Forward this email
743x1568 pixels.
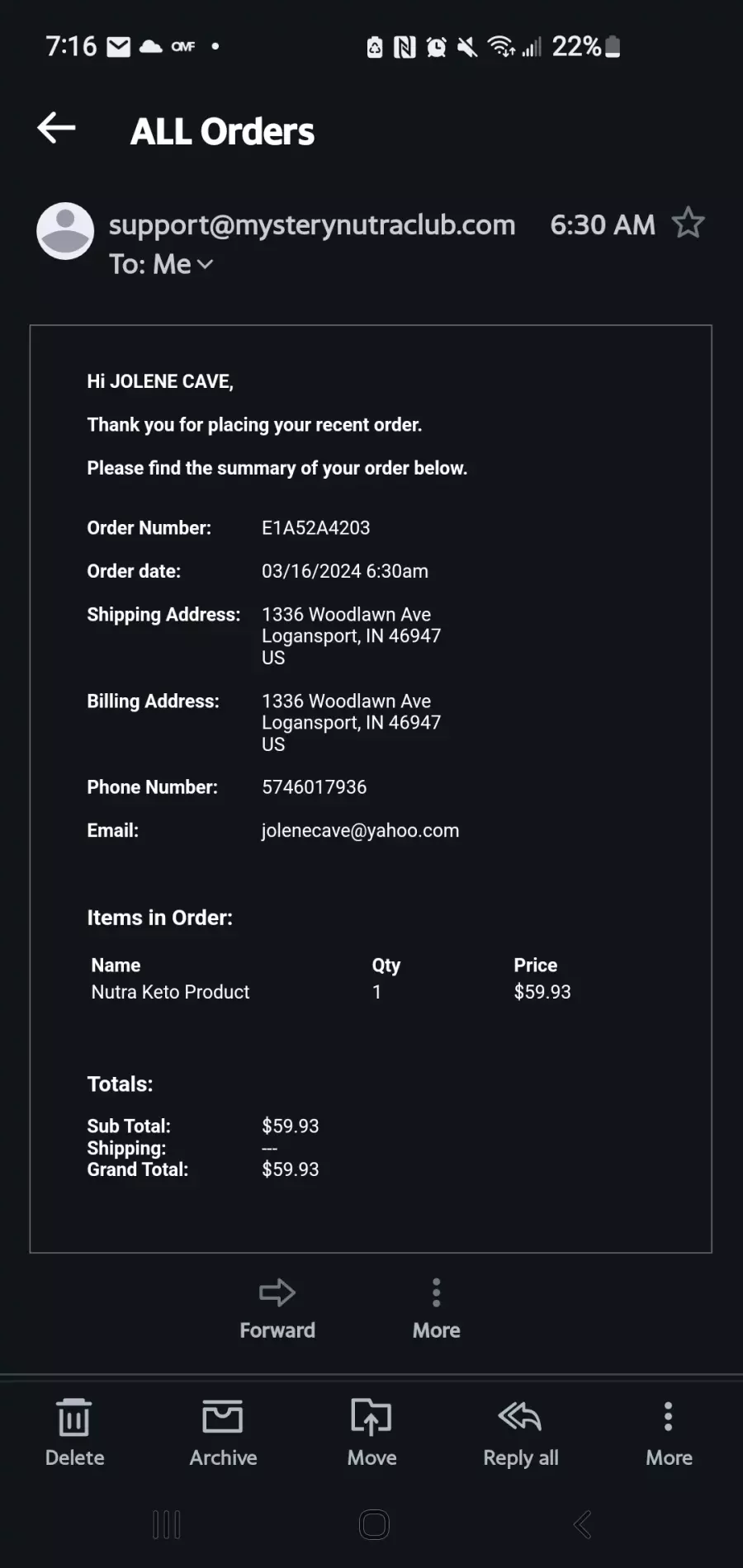277,1309
